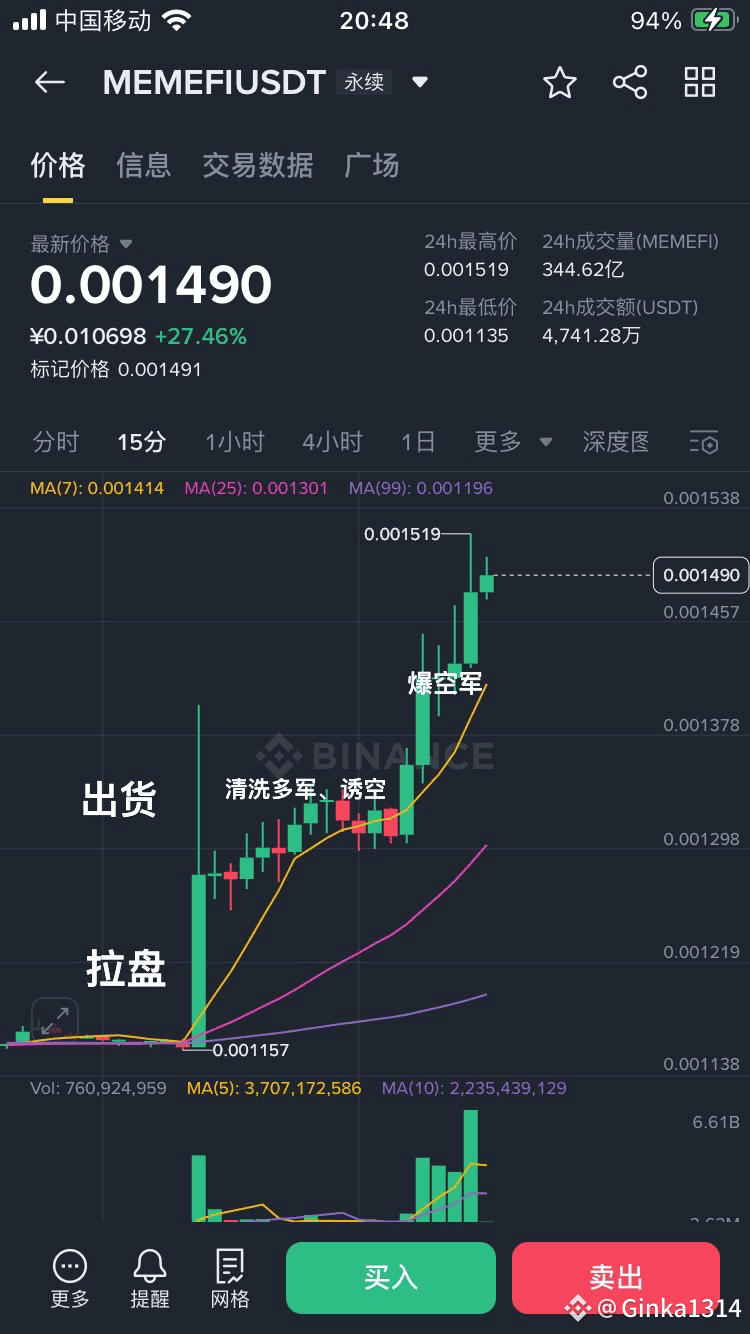Tap the 更多 ellipsis icon bottom left
This screenshot has width=750, height=1334.
point(69,1277)
